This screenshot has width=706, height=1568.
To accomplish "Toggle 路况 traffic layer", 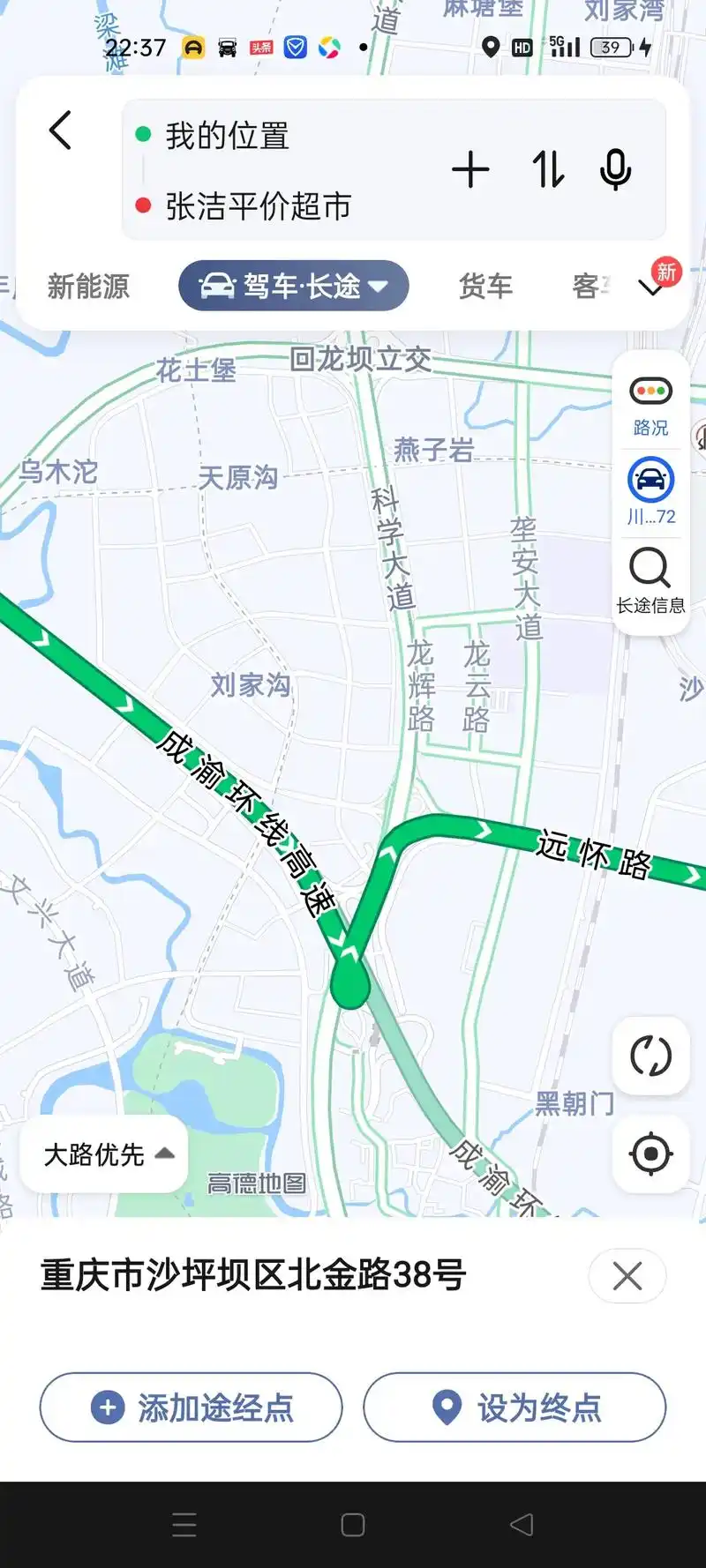I will [x=650, y=405].
